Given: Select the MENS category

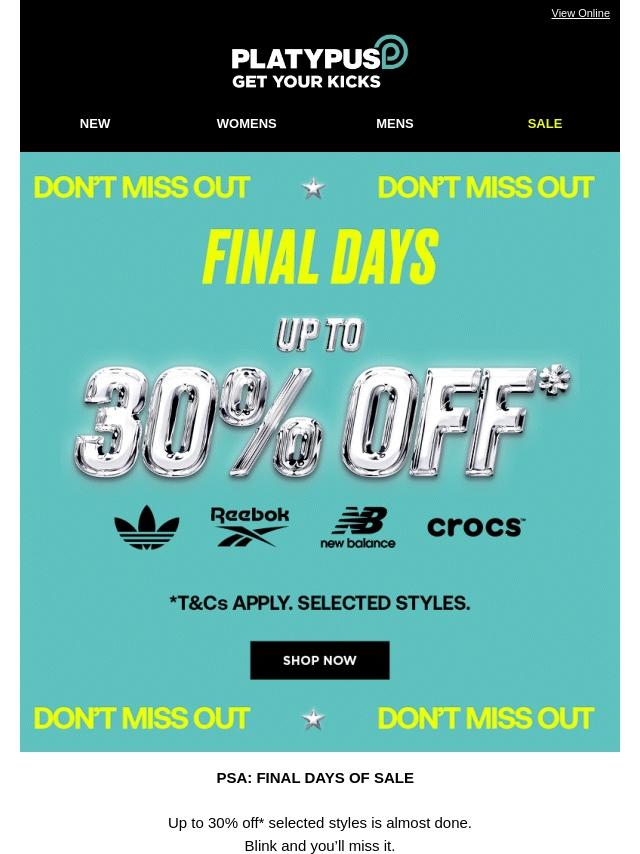Looking at the screenshot, I should point(394,123).
